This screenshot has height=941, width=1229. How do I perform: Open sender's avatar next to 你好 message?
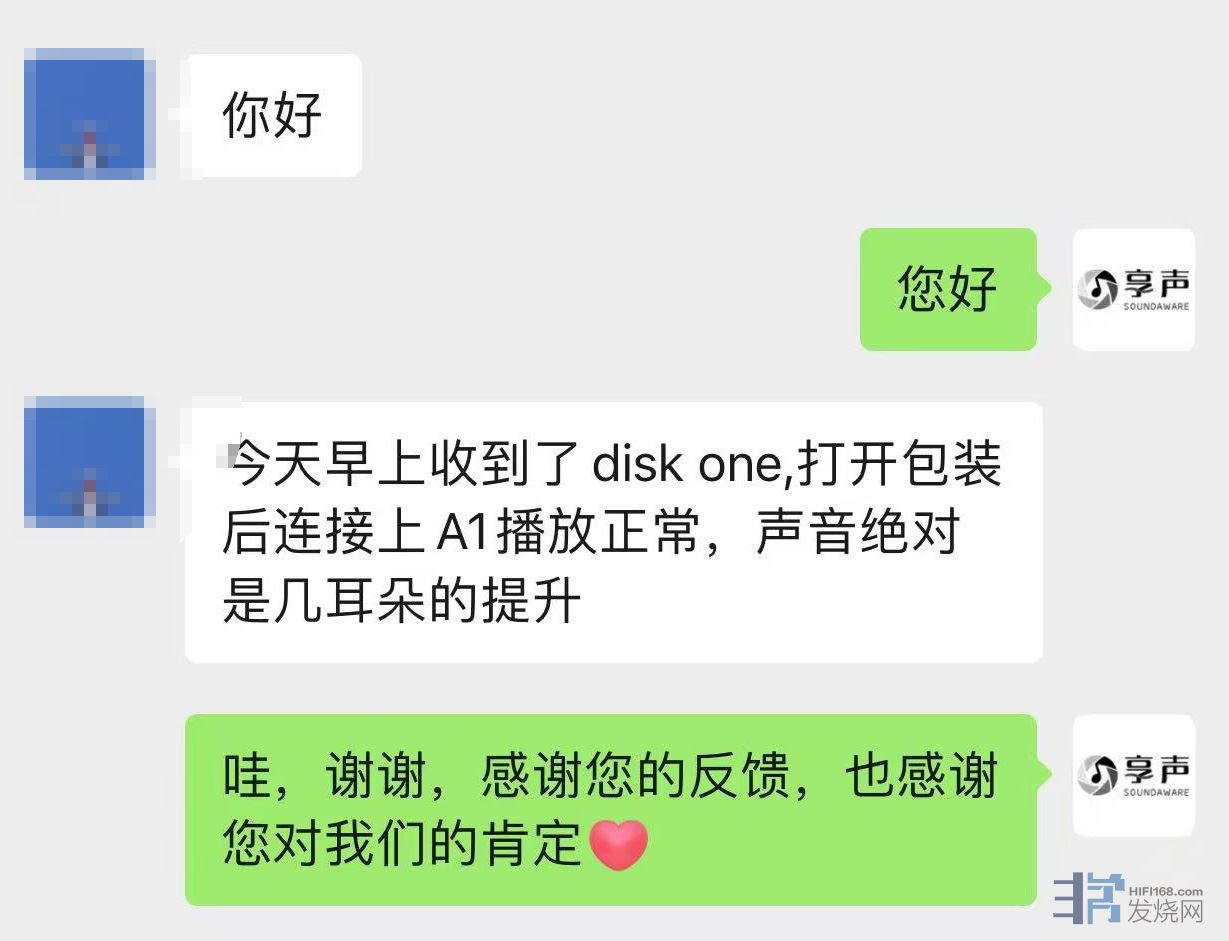(84, 115)
